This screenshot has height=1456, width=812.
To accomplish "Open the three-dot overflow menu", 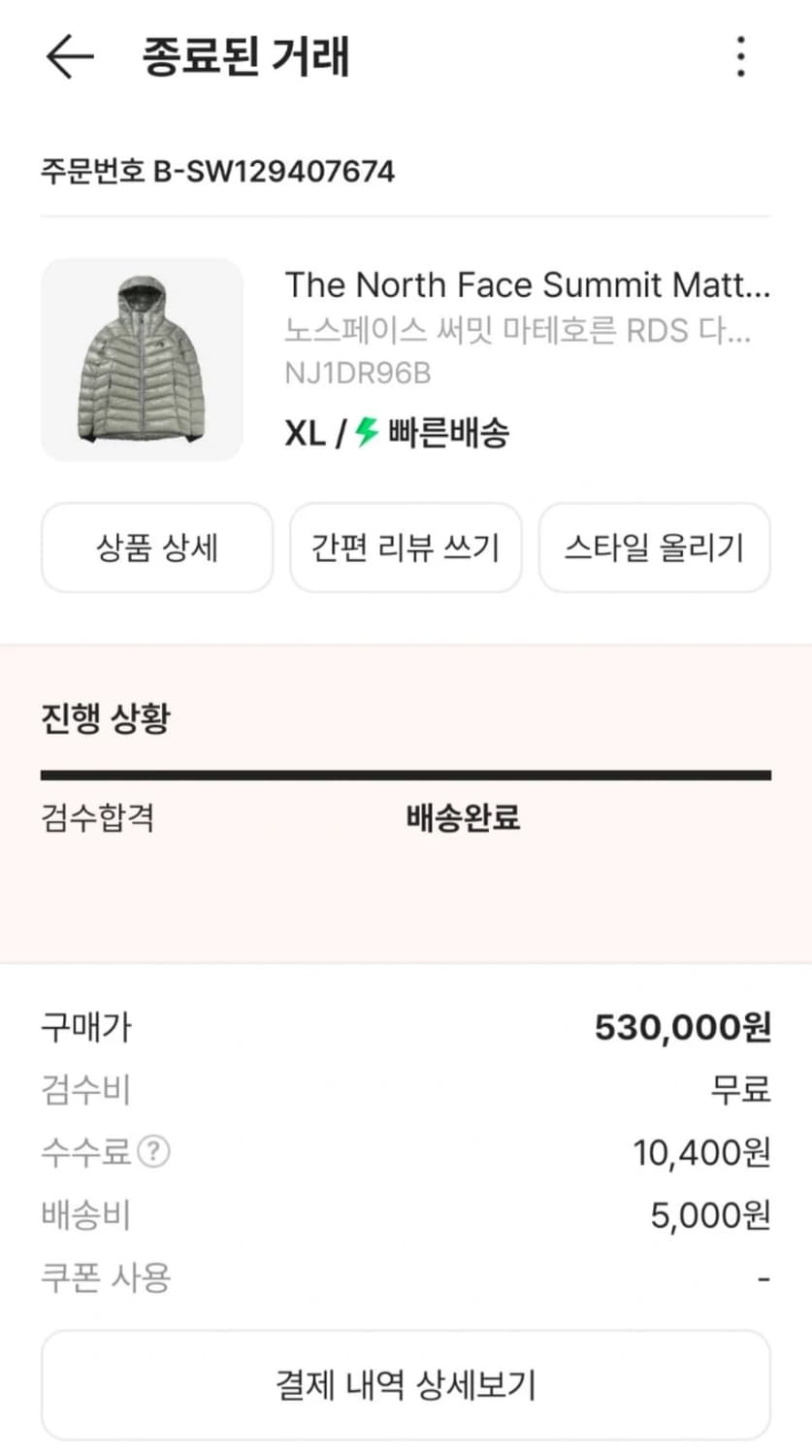I will 740,55.
